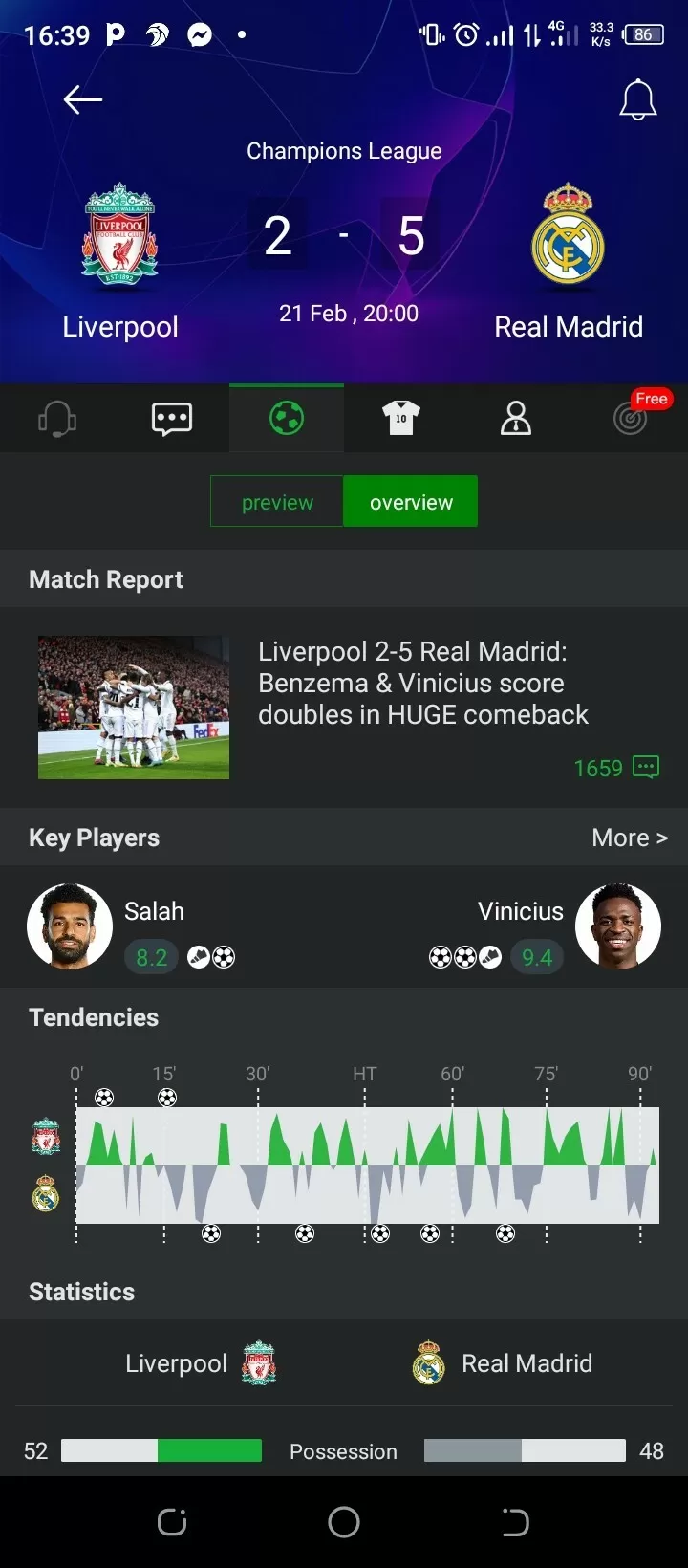
Task: Tap the system back button
Action: pos(515,1522)
